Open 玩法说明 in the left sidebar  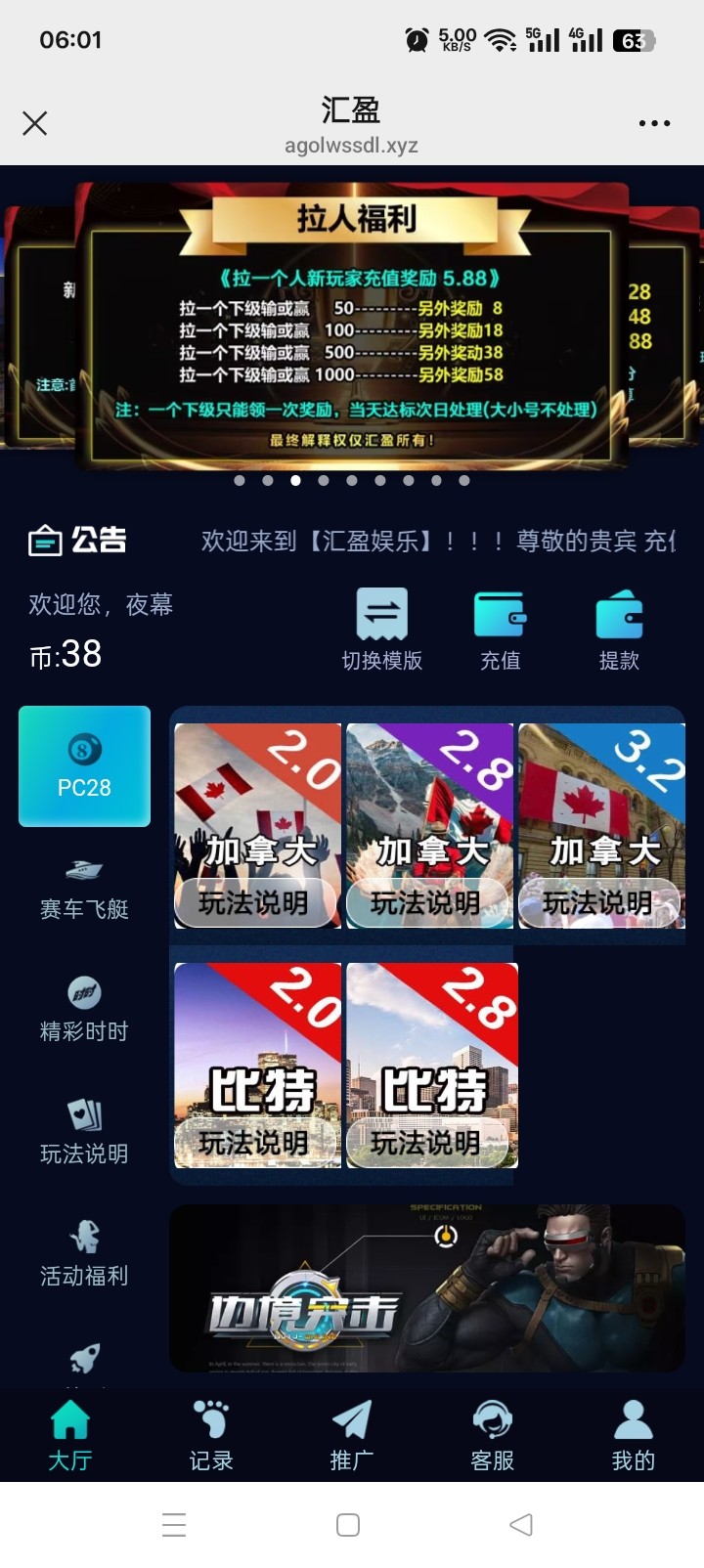click(85, 1132)
